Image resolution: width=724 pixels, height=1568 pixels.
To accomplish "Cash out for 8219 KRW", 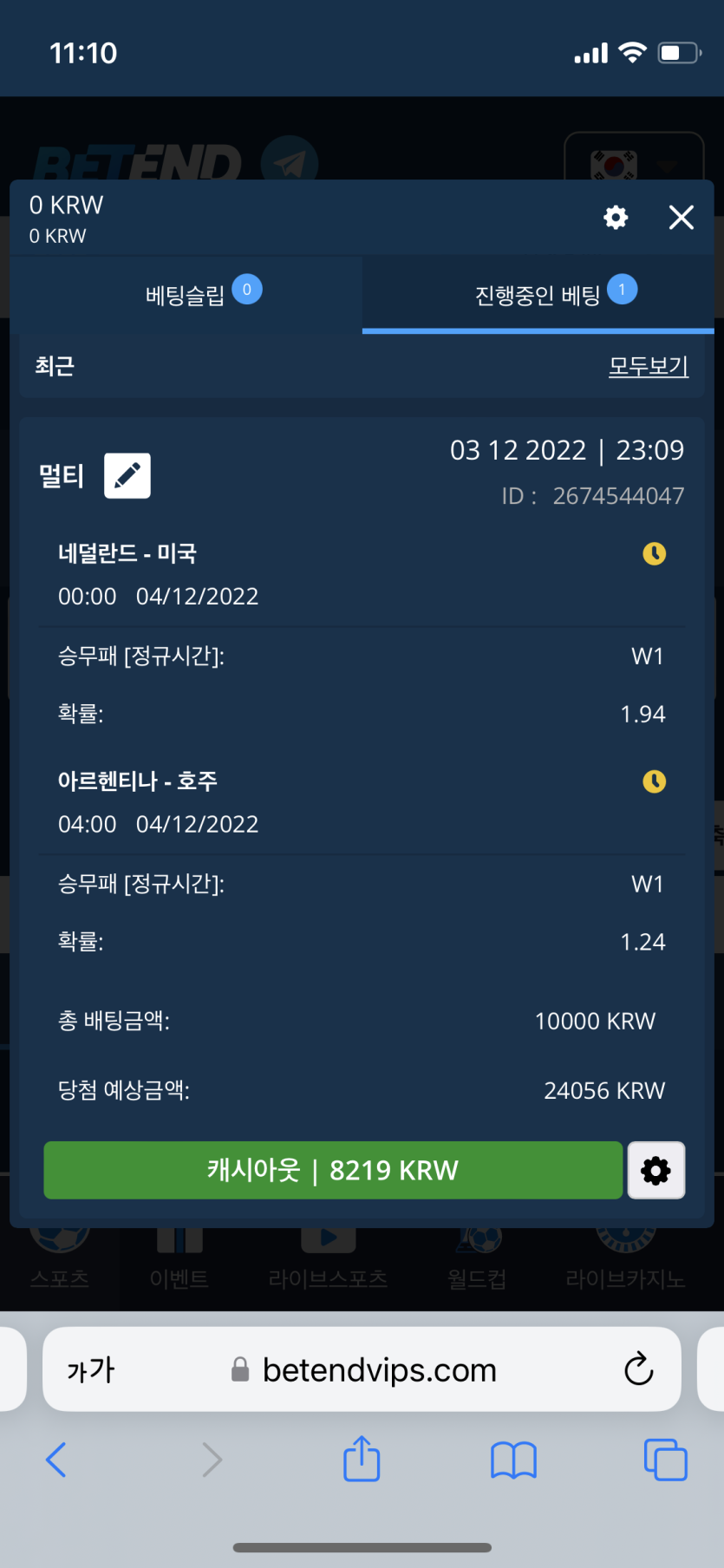I will click(x=333, y=1170).
